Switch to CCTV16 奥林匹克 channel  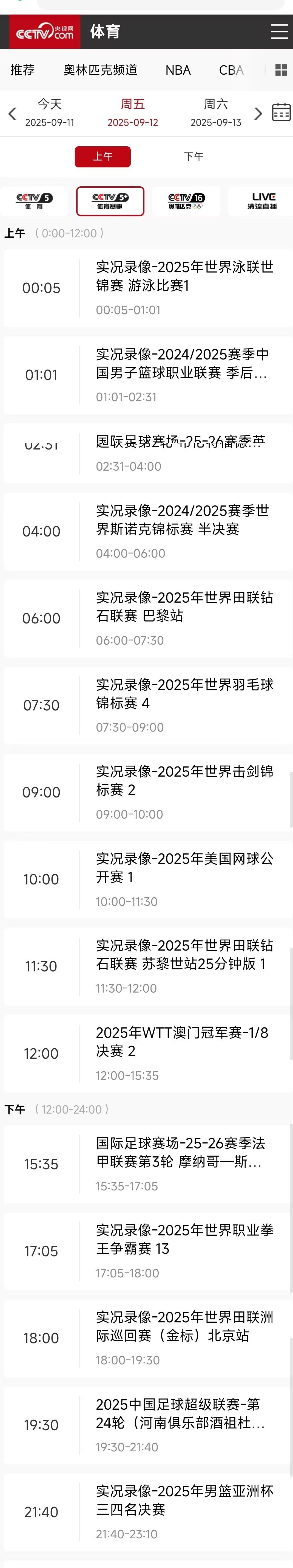point(186,201)
